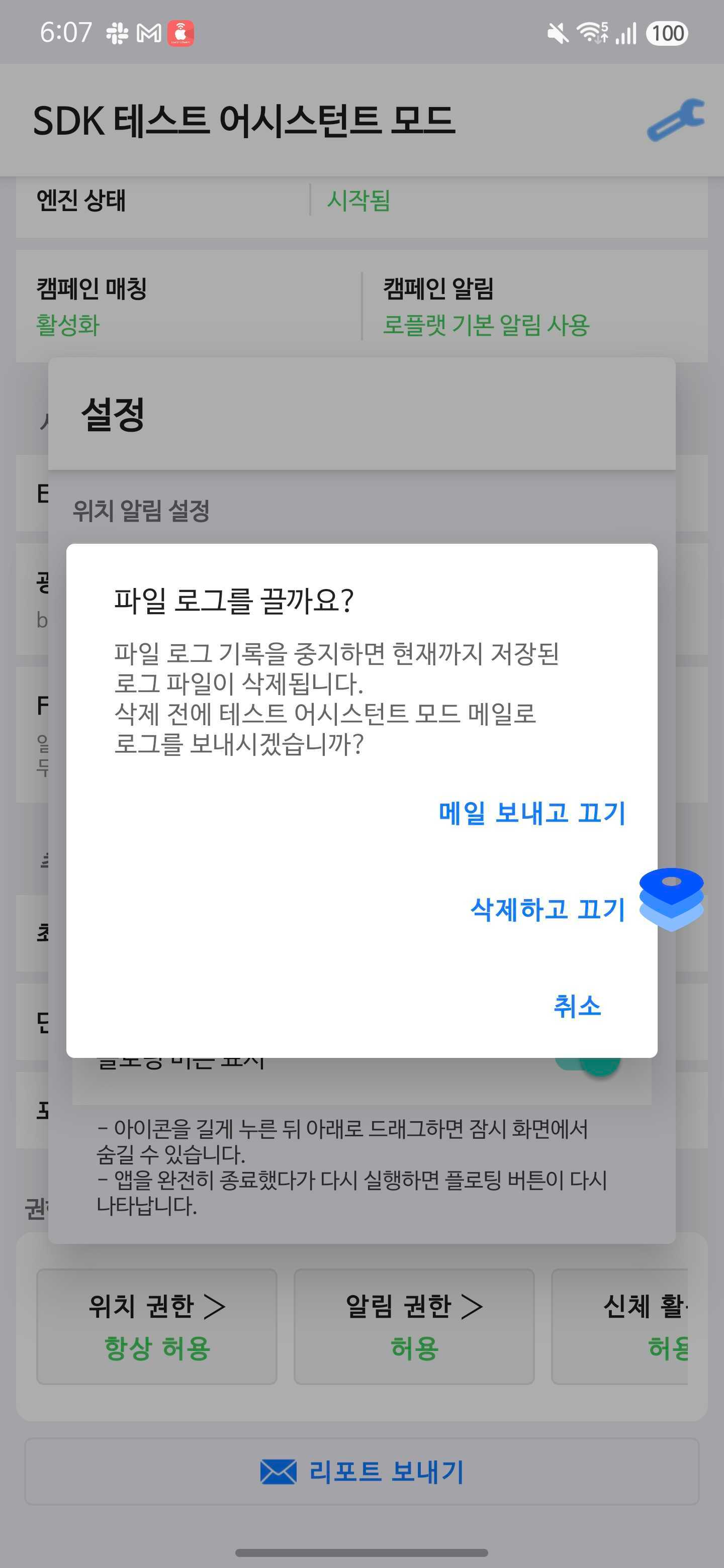Tap 메일 보내고 끄기 in the dialog
The width and height of the screenshot is (724, 1568).
(531, 813)
